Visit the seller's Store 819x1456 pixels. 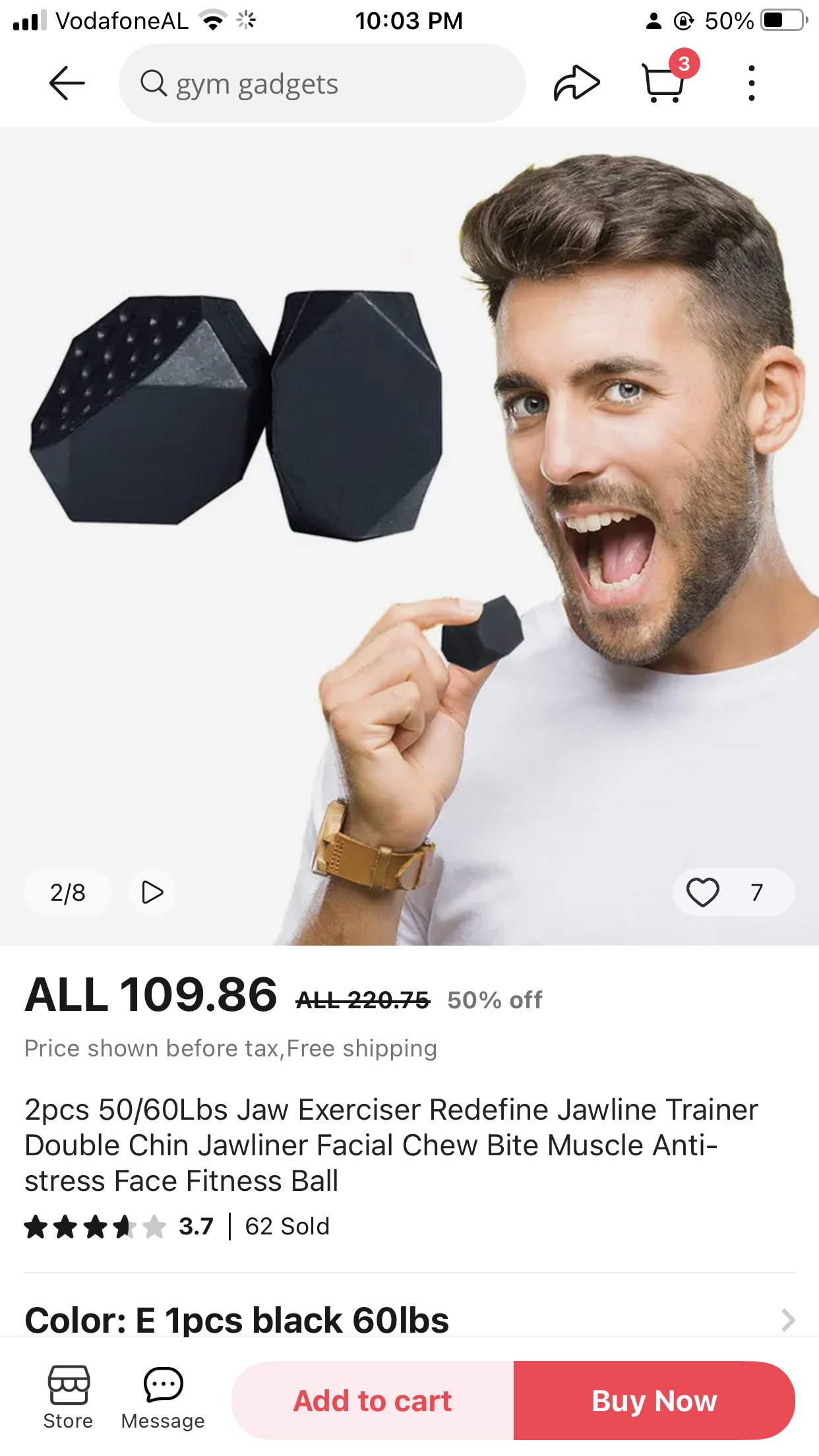68,1398
